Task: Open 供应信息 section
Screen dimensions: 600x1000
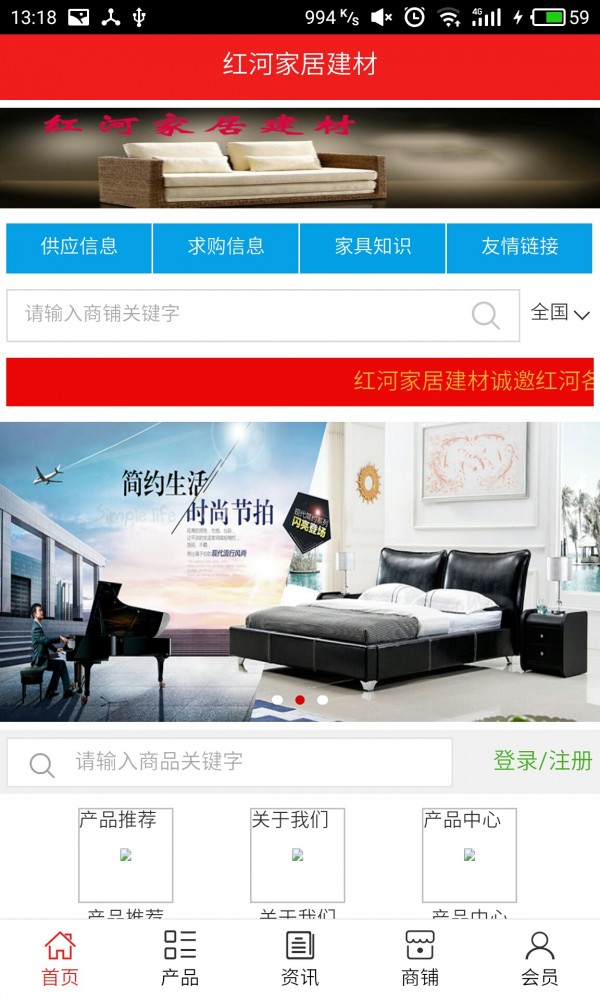Action: coord(79,247)
